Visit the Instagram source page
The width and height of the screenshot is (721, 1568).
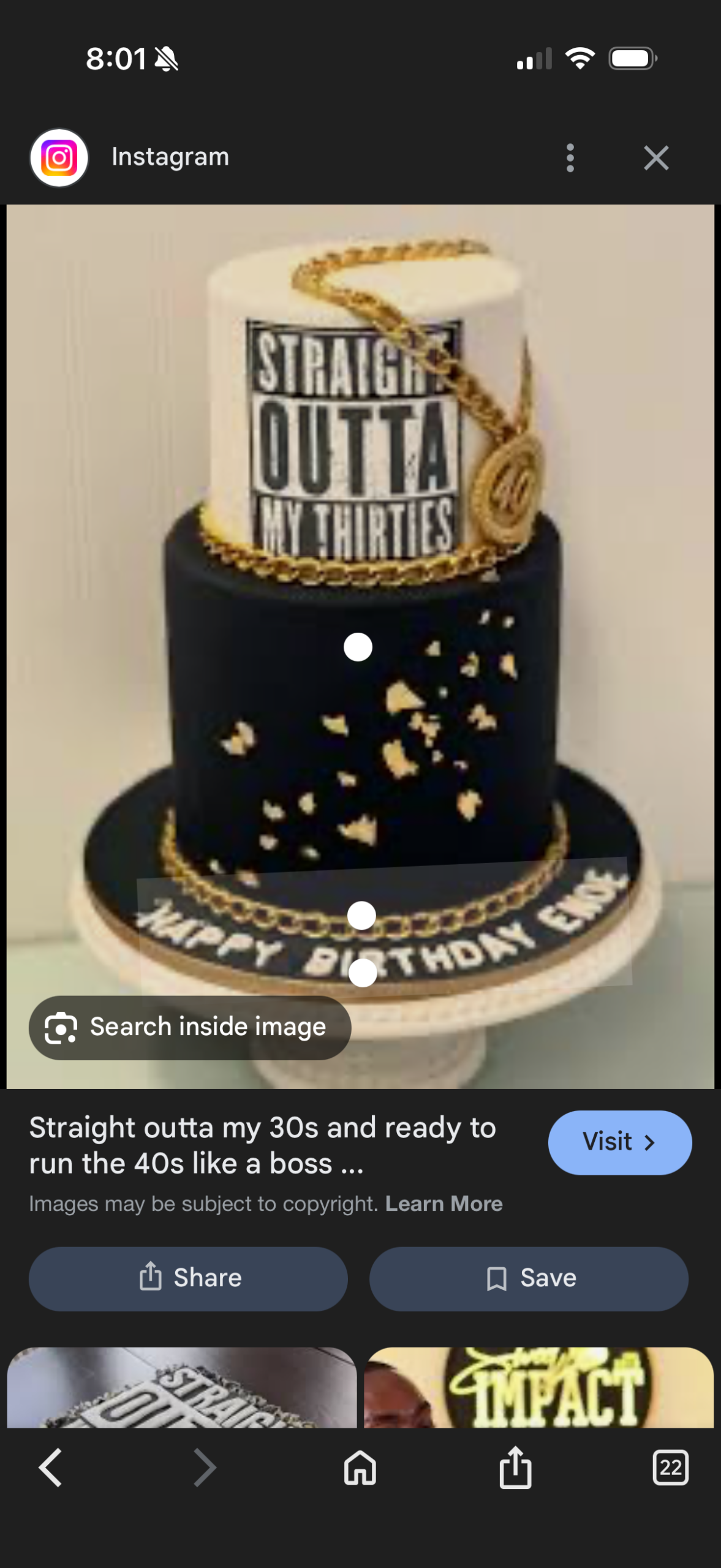click(x=619, y=1142)
